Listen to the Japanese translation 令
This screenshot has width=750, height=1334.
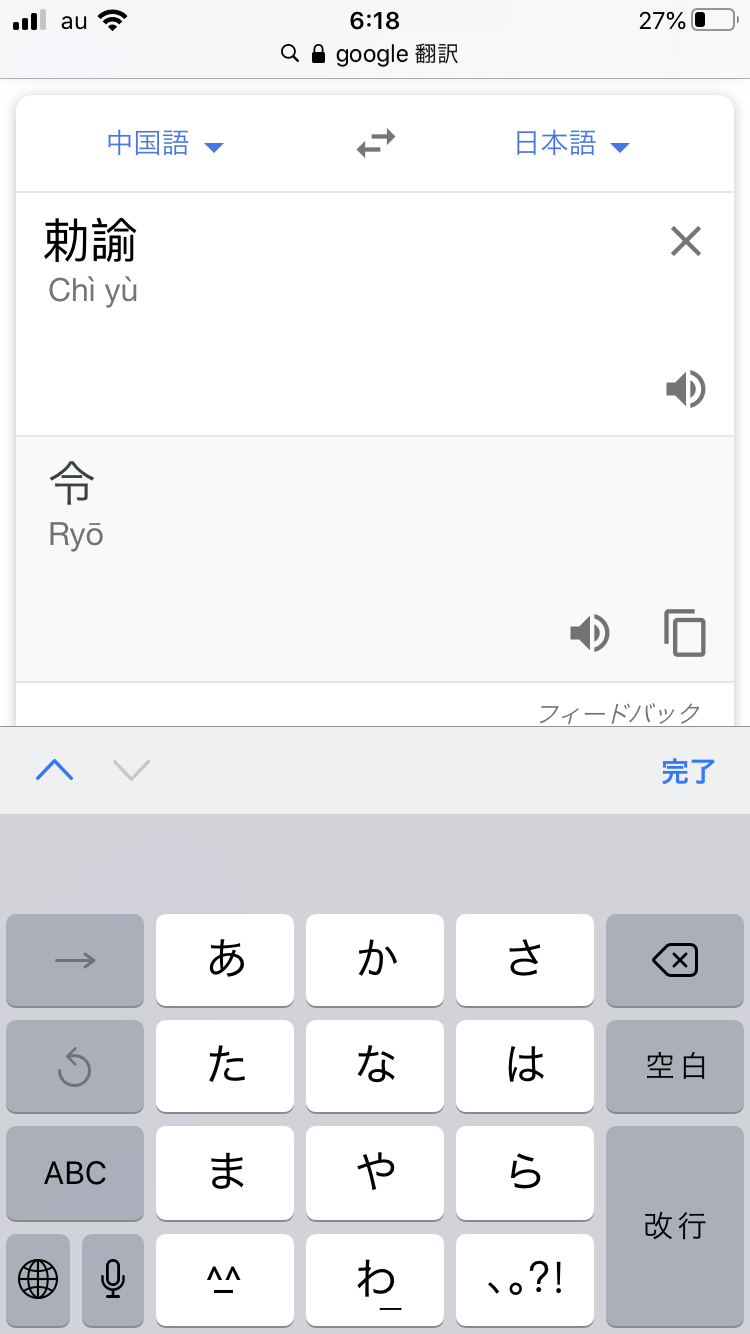click(x=590, y=633)
